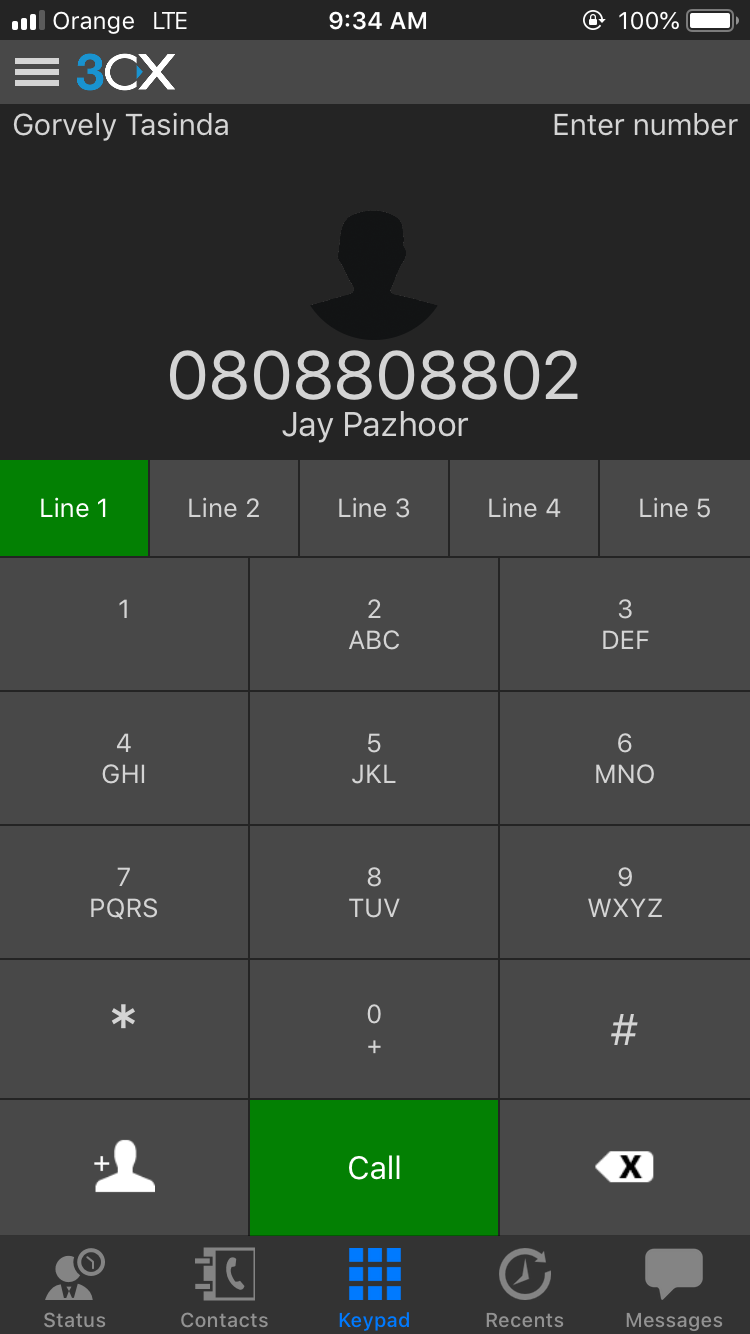Tap the 0 plus key
Image resolution: width=750 pixels, height=1334 pixels.
coord(374,1028)
